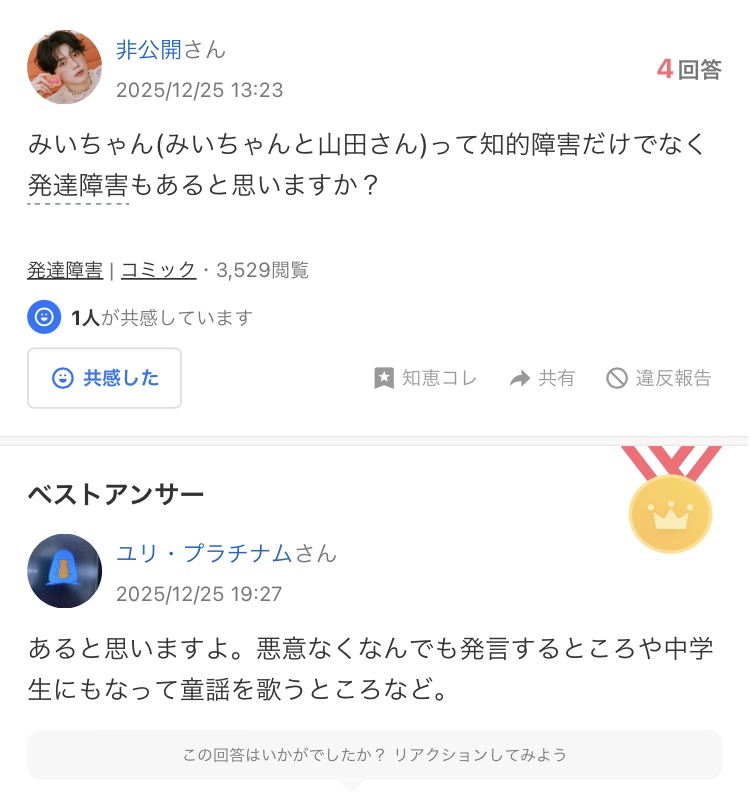Open the 非公開 asker profile link
This screenshot has height=799, width=750.
[x=149, y=50]
